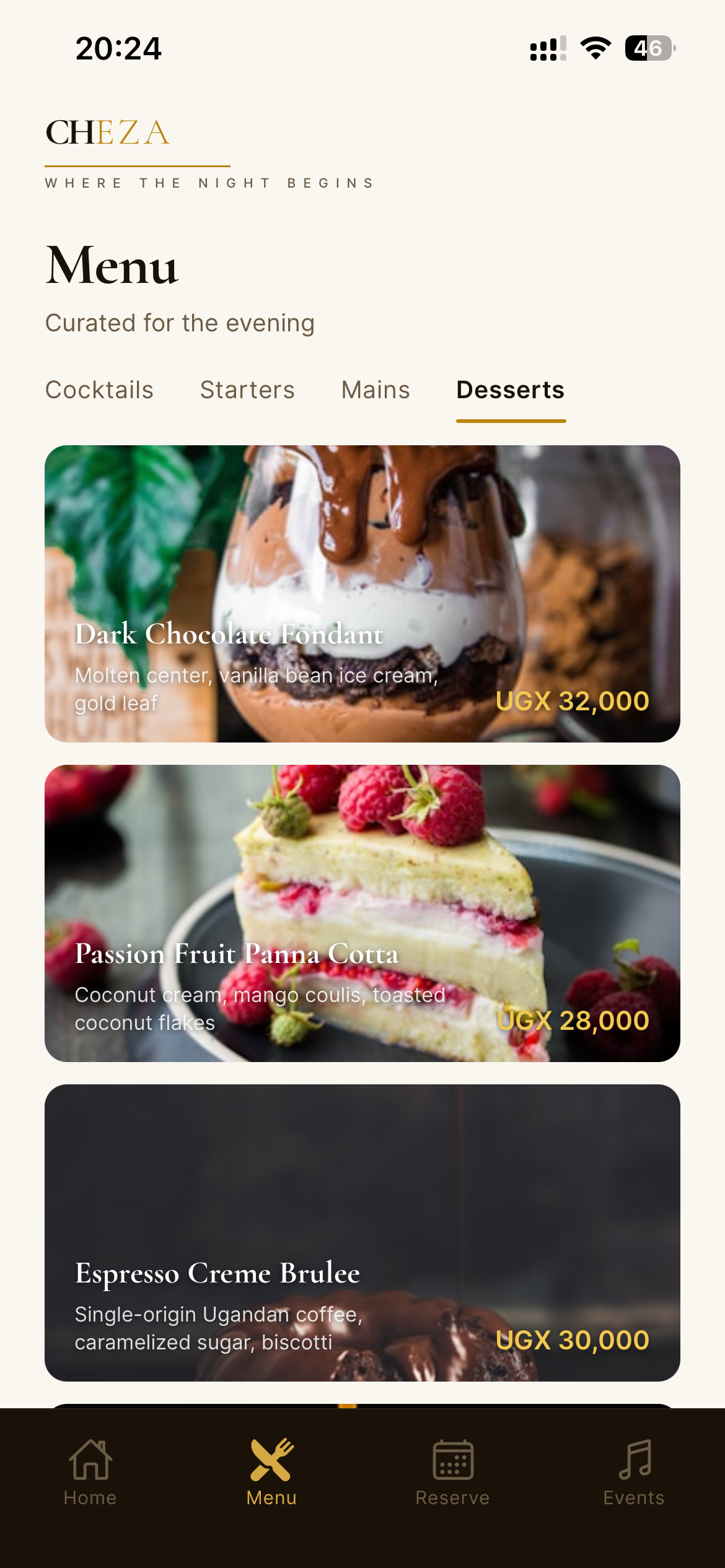Screen dimensions: 725x1568
Task: Tap the tagline Where The Night Begins
Action: pyautogui.click(x=209, y=183)
